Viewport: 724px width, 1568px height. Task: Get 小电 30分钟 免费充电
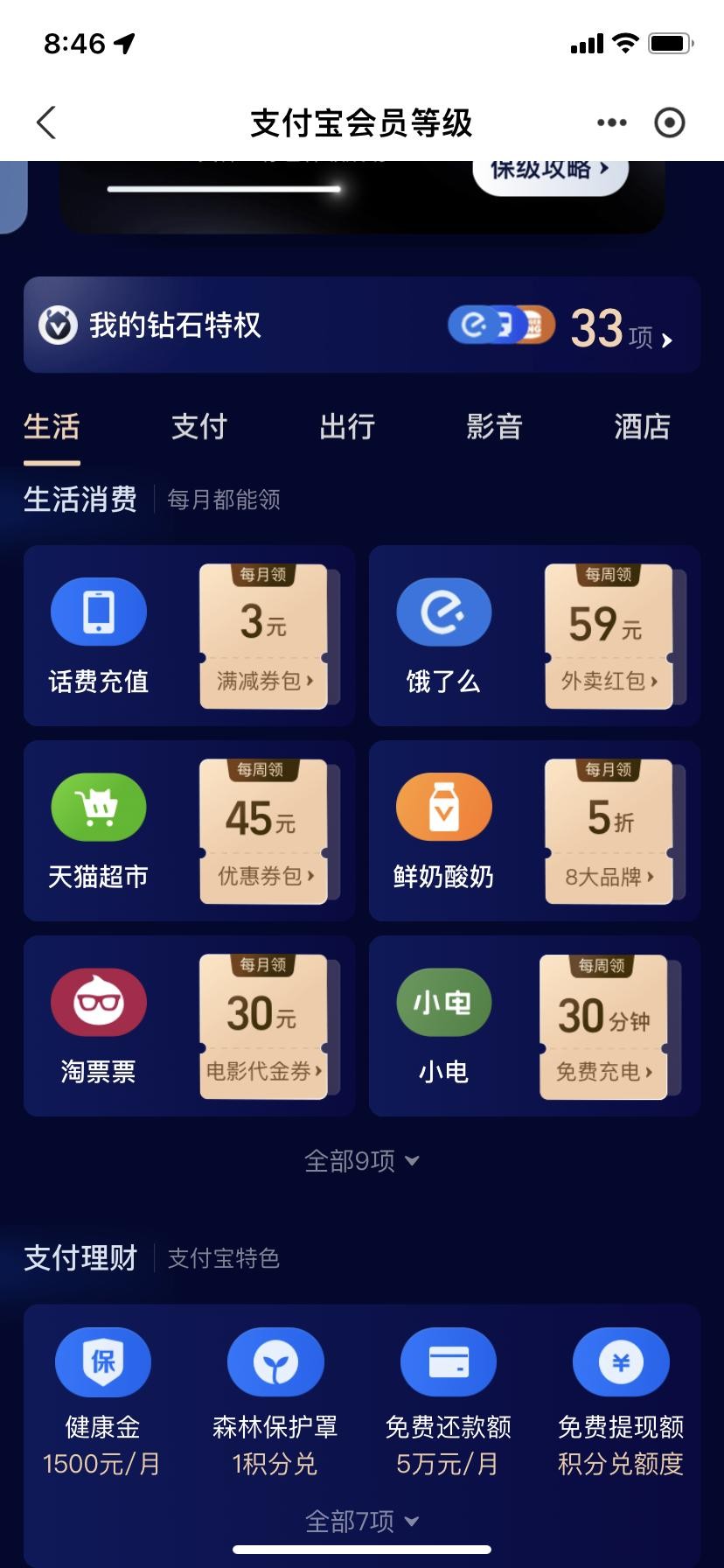click(603, 1026)
